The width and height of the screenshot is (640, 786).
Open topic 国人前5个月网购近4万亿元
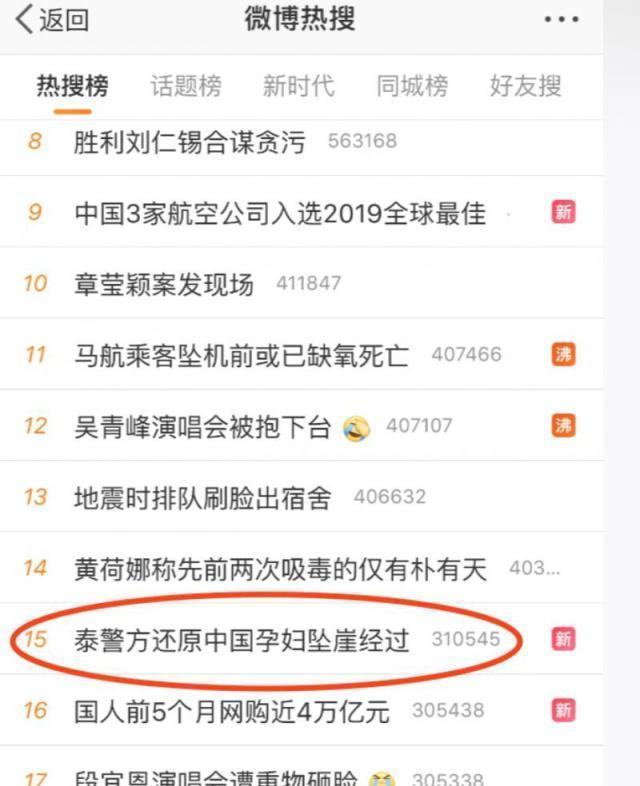pyautogui.click(x=232, y=711)
